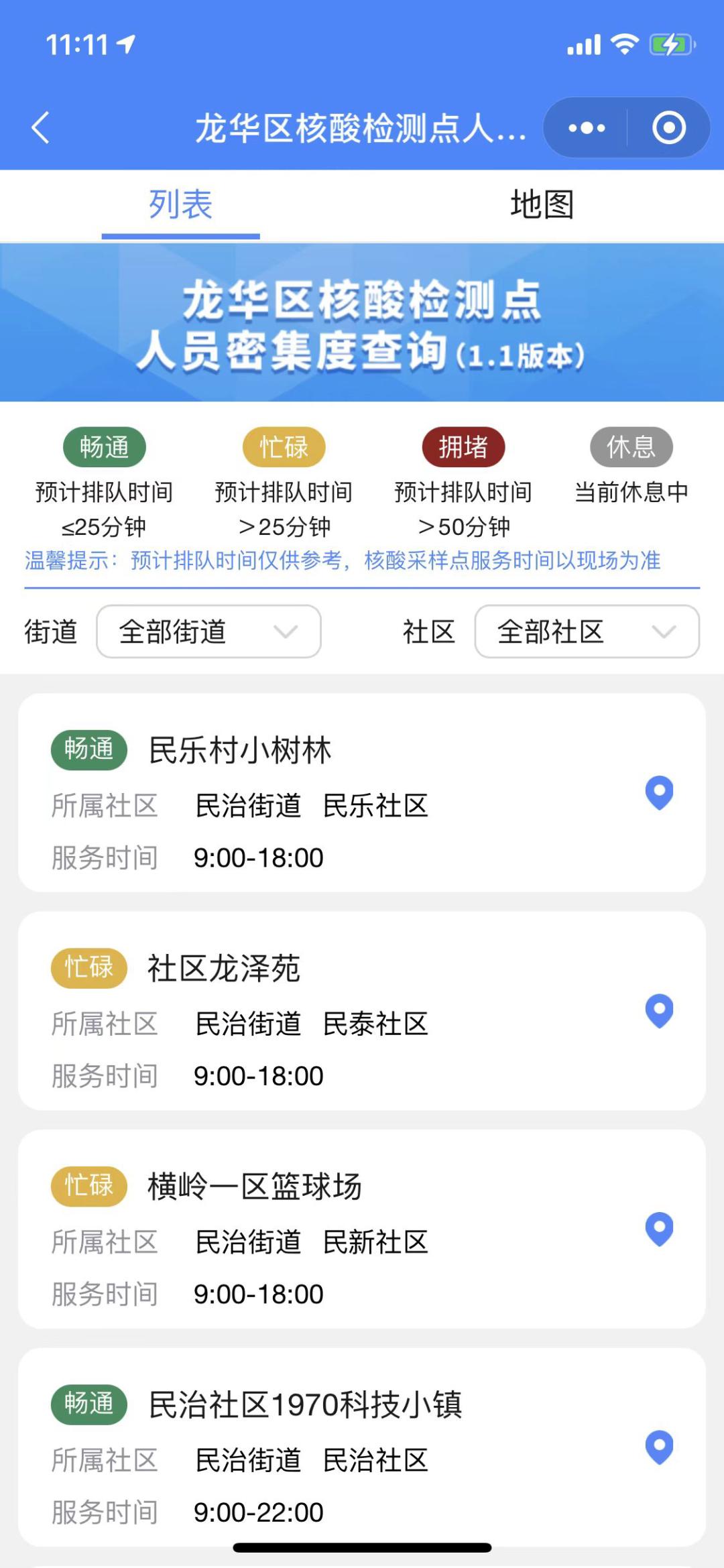Expand the 全部街道 dropdown
Viewport: 724px width, 1568px height.
[208, 631]
